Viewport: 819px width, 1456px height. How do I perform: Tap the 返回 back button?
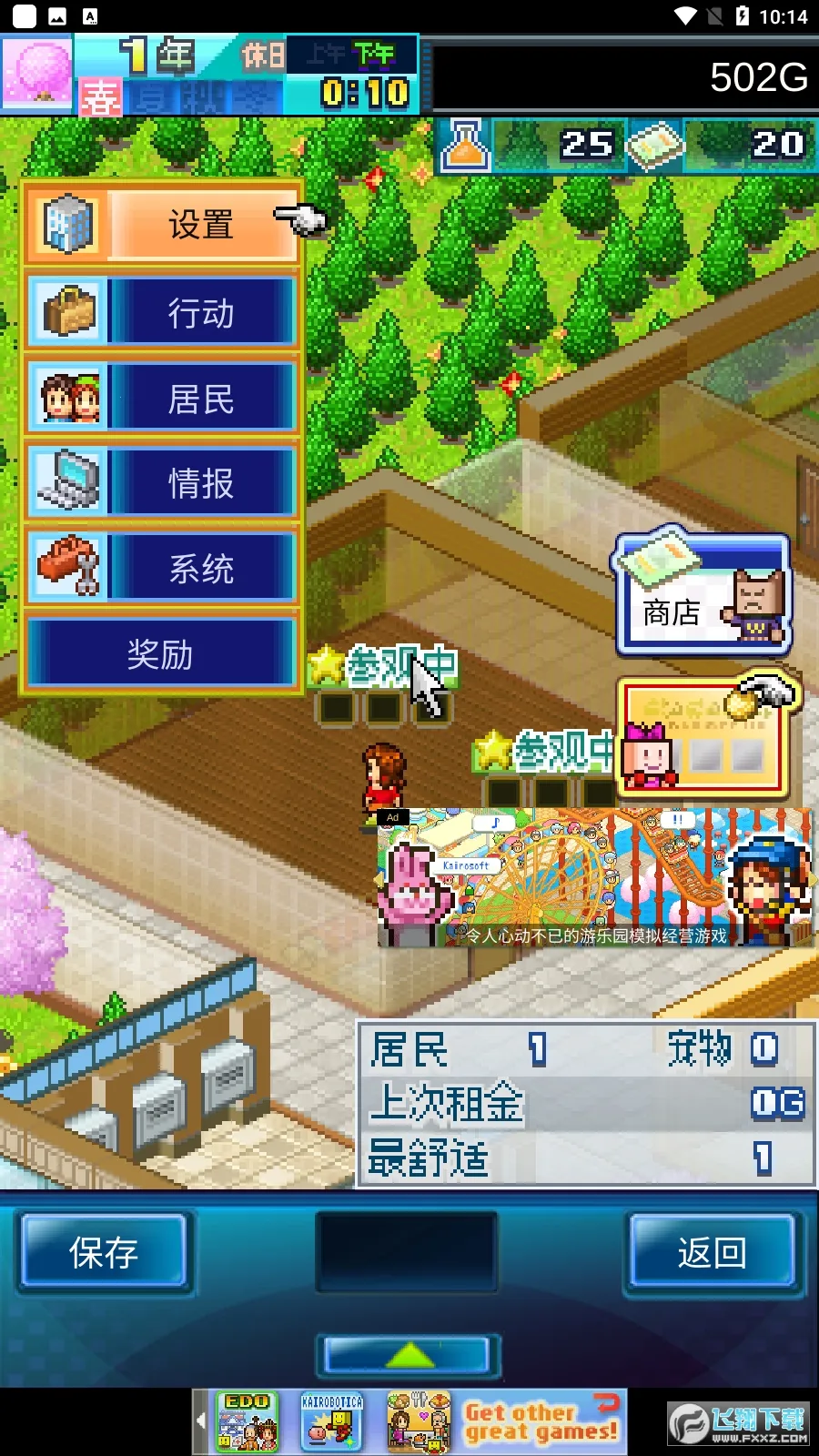713,1253
